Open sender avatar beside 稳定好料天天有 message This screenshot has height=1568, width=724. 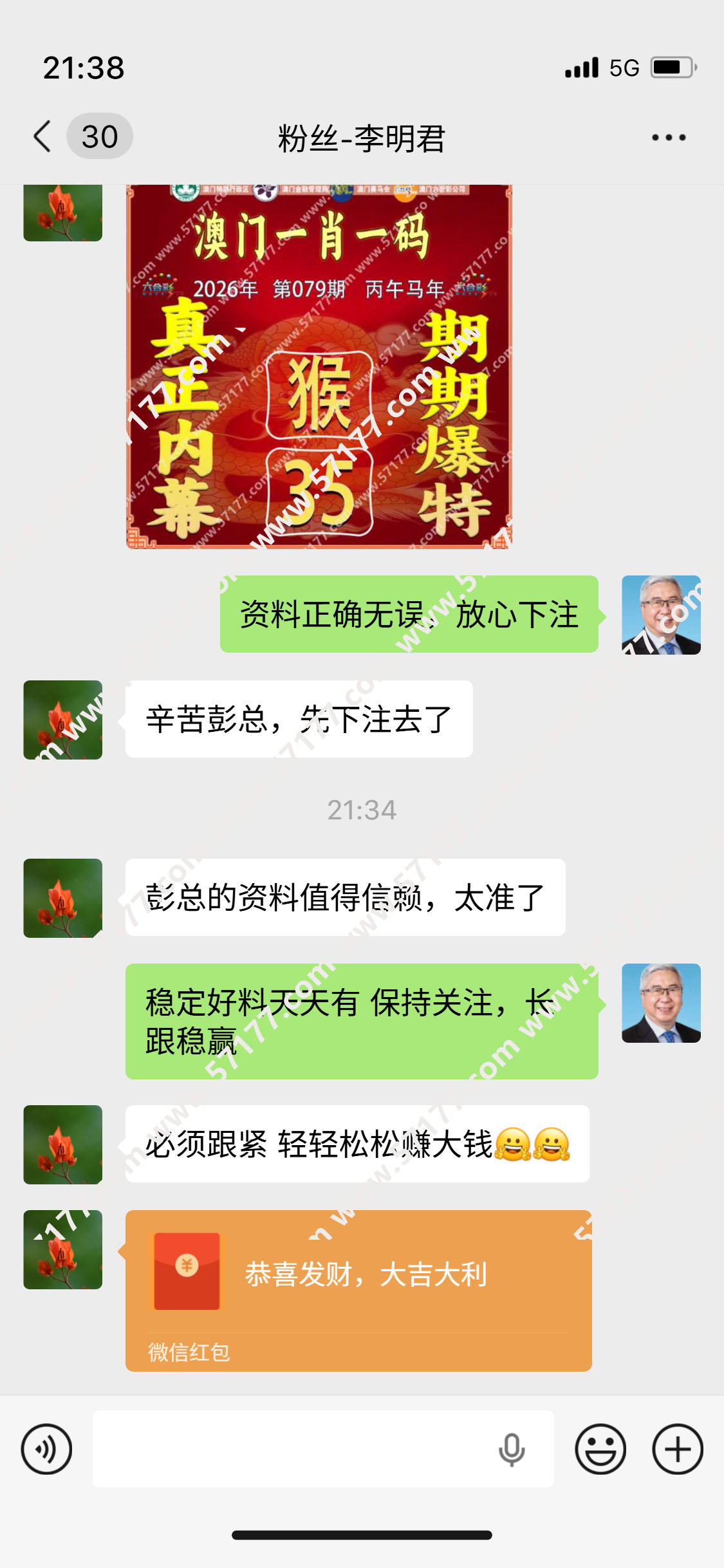661,1003
